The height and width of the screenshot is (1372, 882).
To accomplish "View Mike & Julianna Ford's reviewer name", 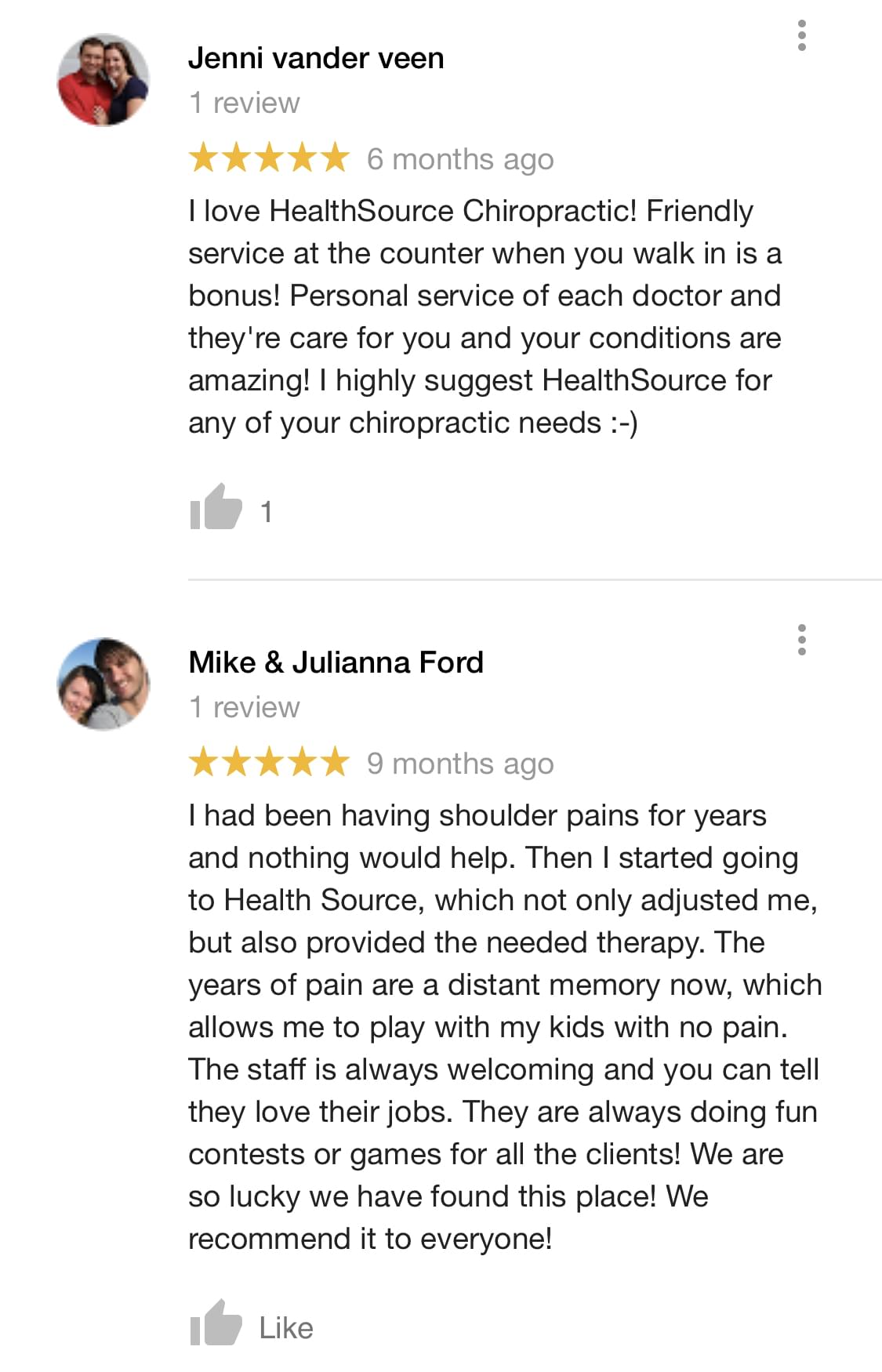I will (x=336, y=662).
